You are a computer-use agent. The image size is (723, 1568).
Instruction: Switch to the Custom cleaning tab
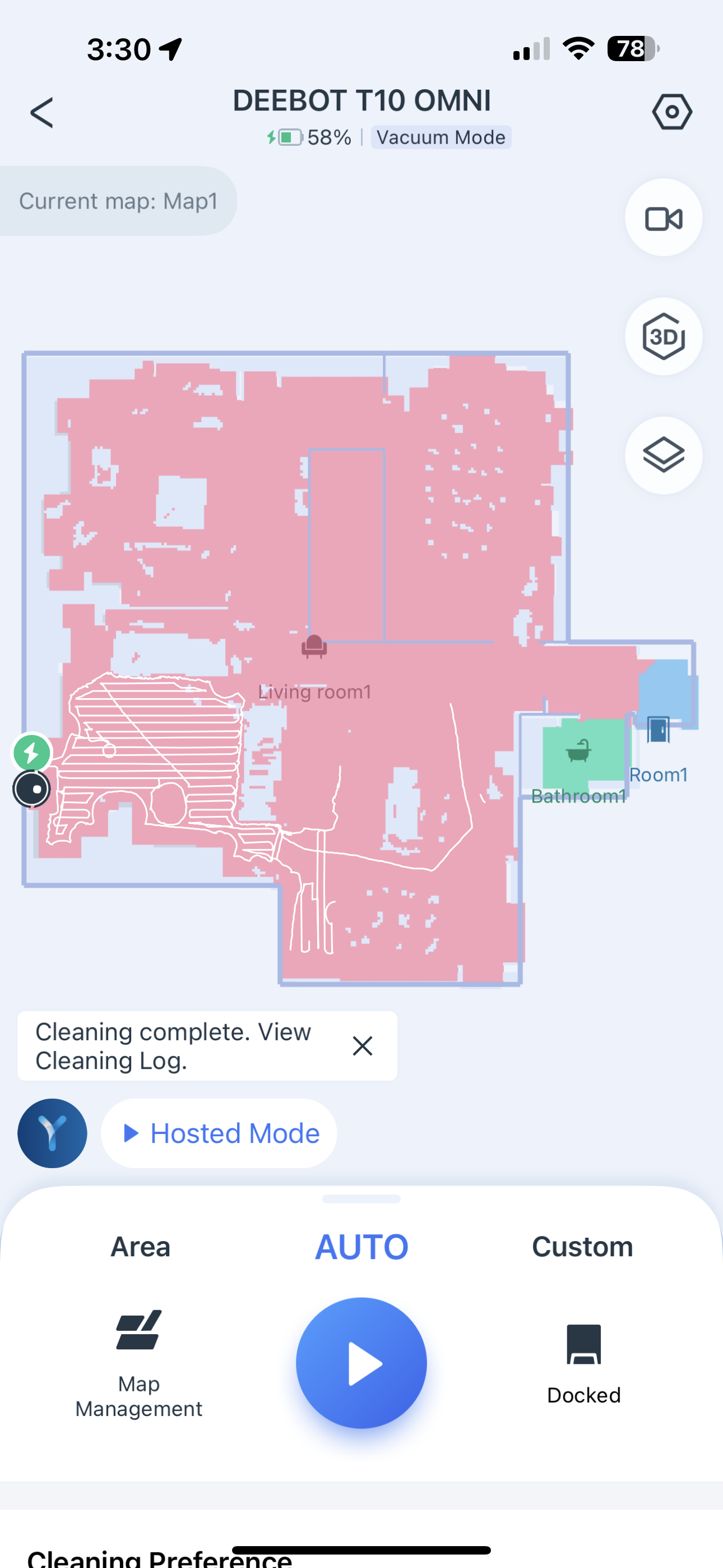[x=582, y=1246]
